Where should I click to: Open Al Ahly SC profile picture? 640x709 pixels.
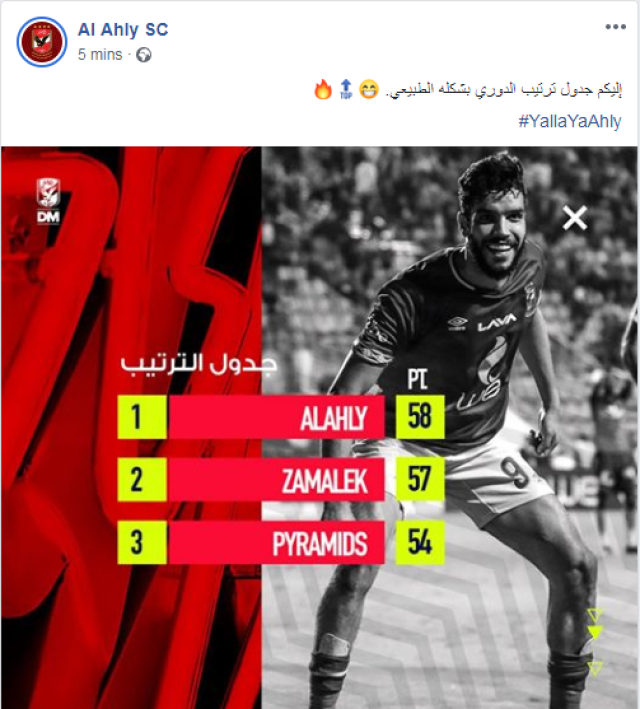coord(41,42)
